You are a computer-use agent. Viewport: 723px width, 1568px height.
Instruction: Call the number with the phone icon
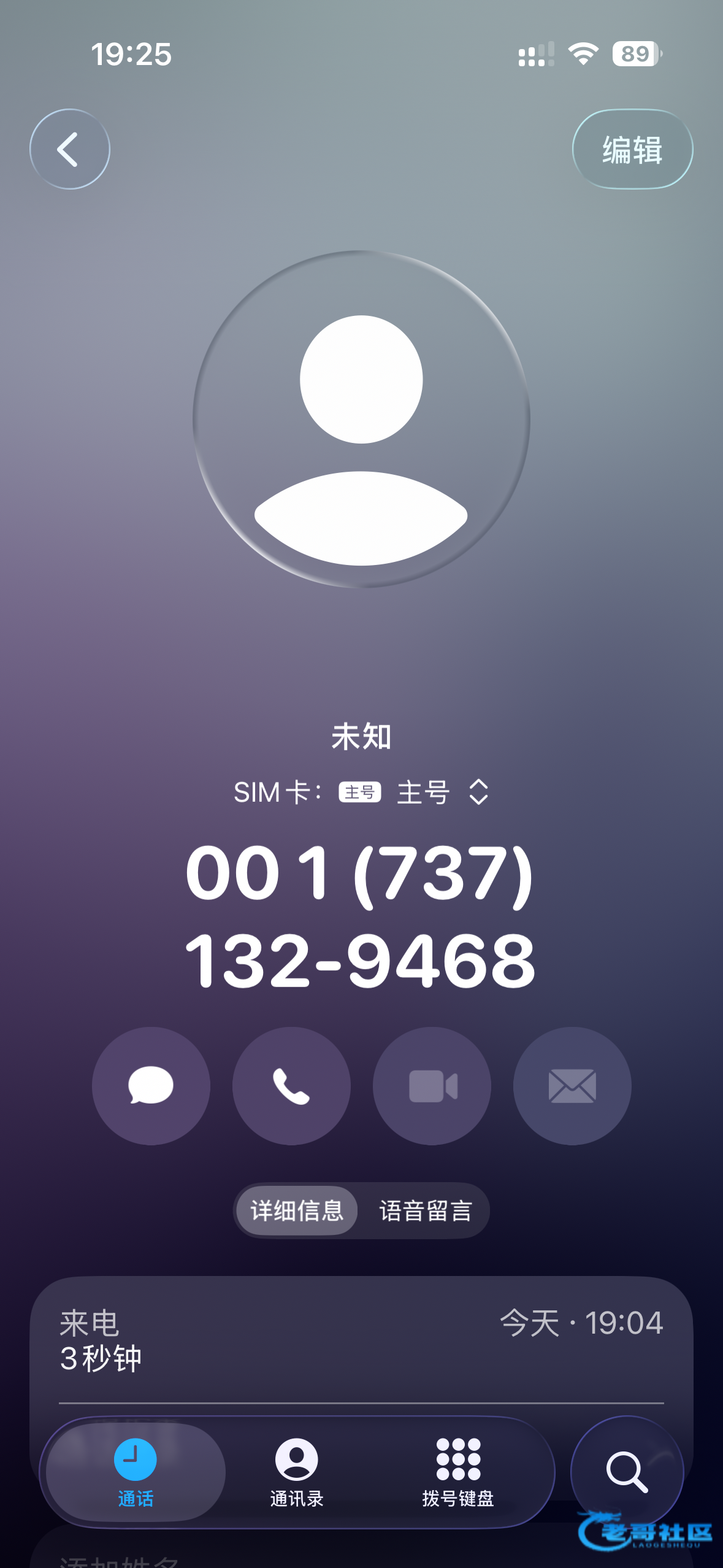point(291,1086)
